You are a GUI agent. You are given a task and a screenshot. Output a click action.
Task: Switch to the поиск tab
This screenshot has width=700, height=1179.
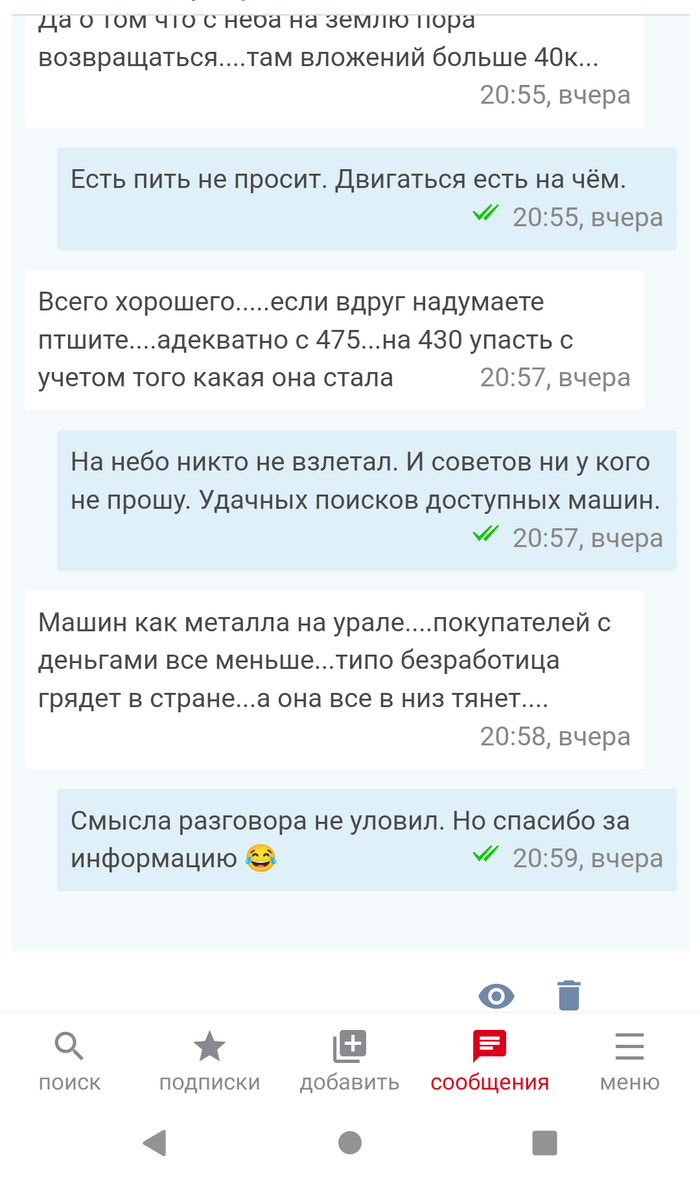(x=69, y=1061)
